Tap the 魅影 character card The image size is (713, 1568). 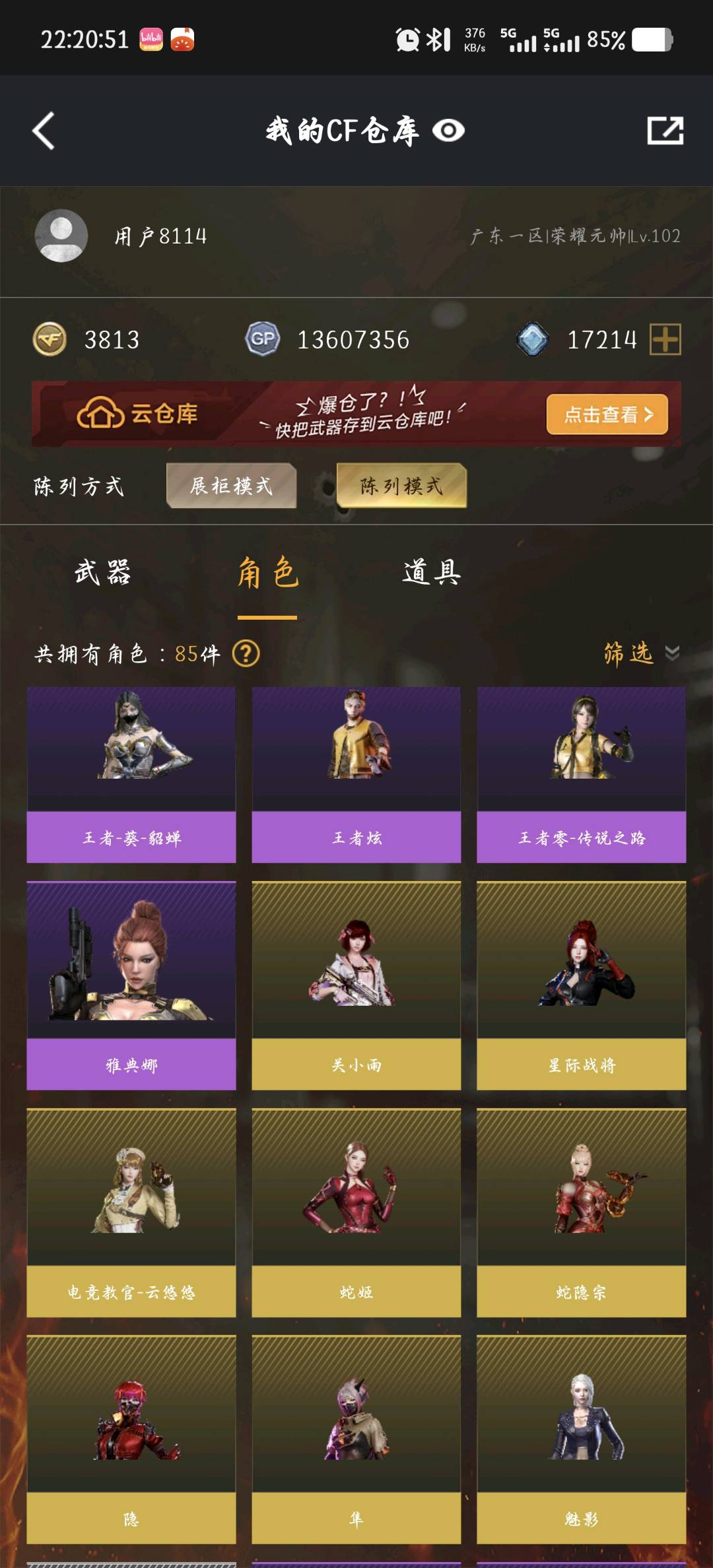[x=581, y=1439]
